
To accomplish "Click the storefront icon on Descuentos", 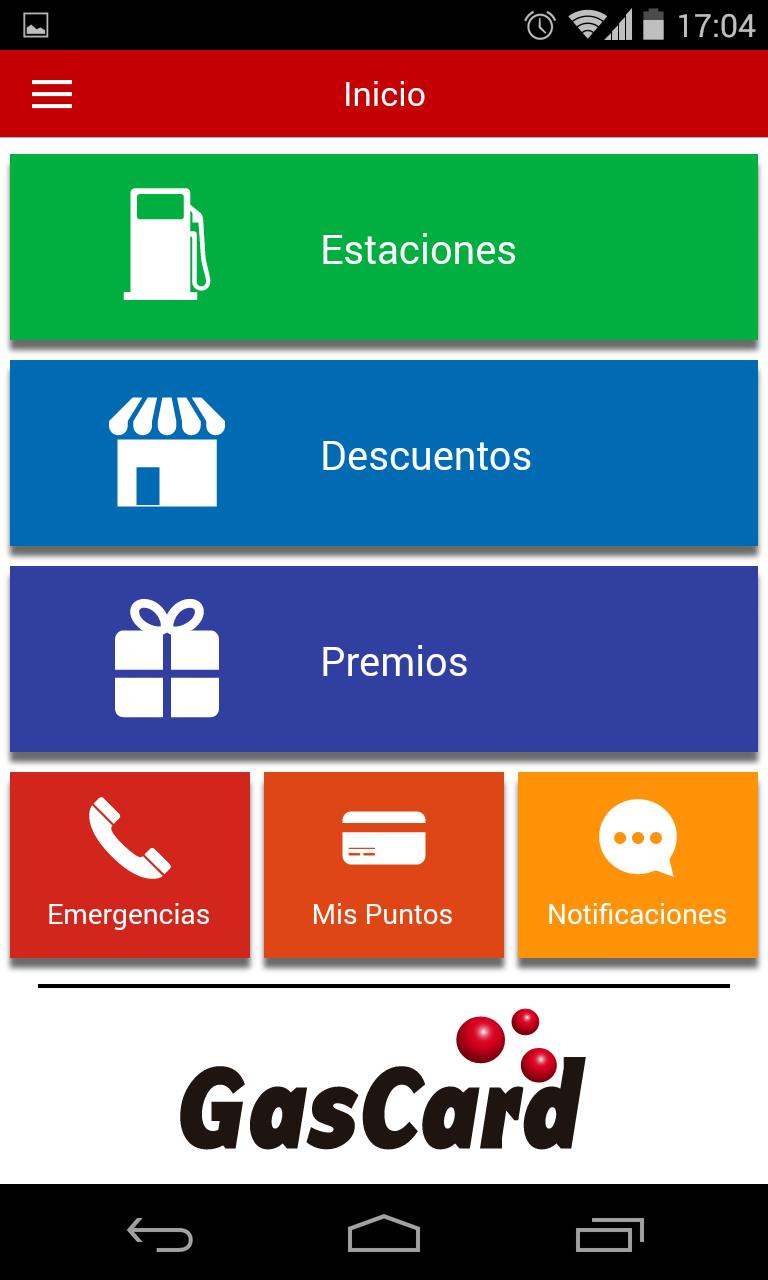I will coord(166,448).
